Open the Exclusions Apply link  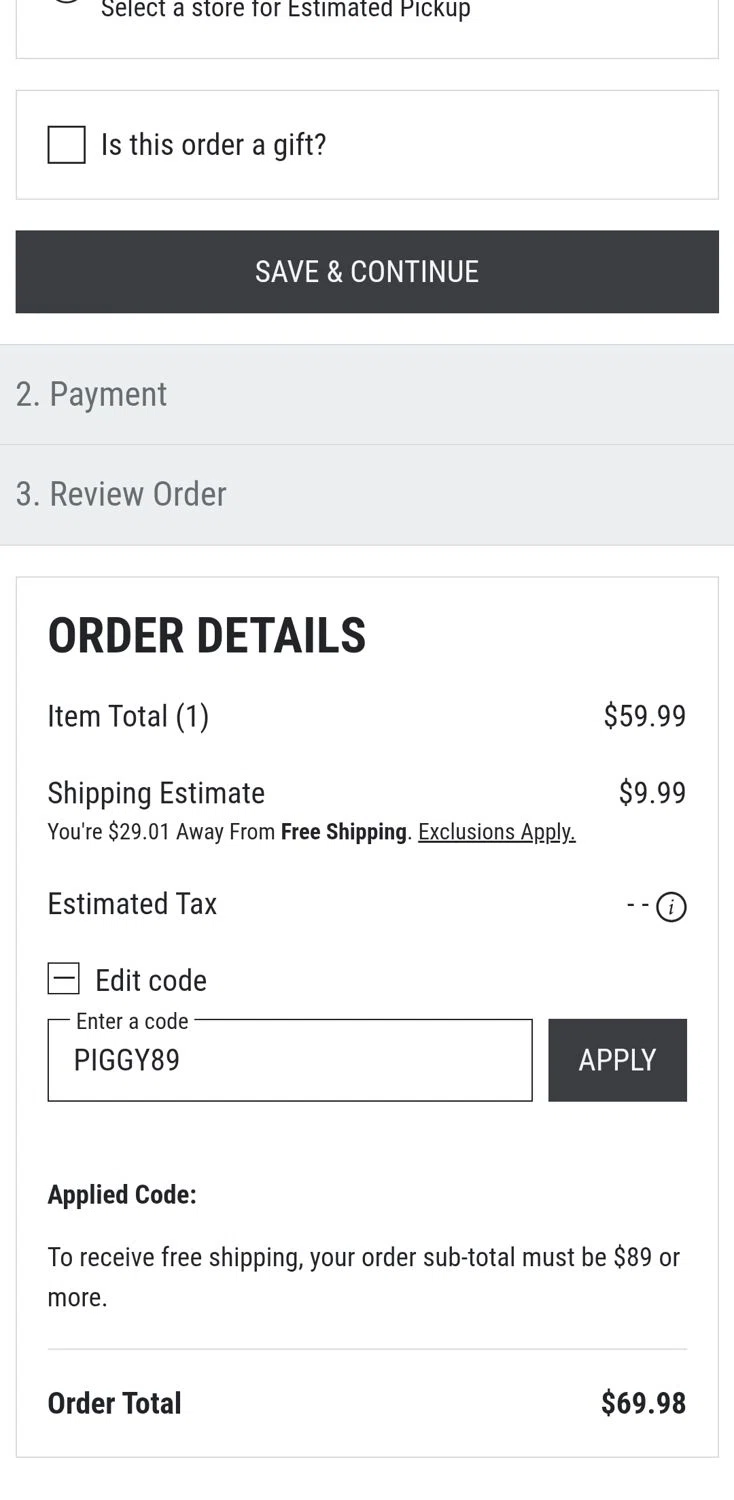496,832
